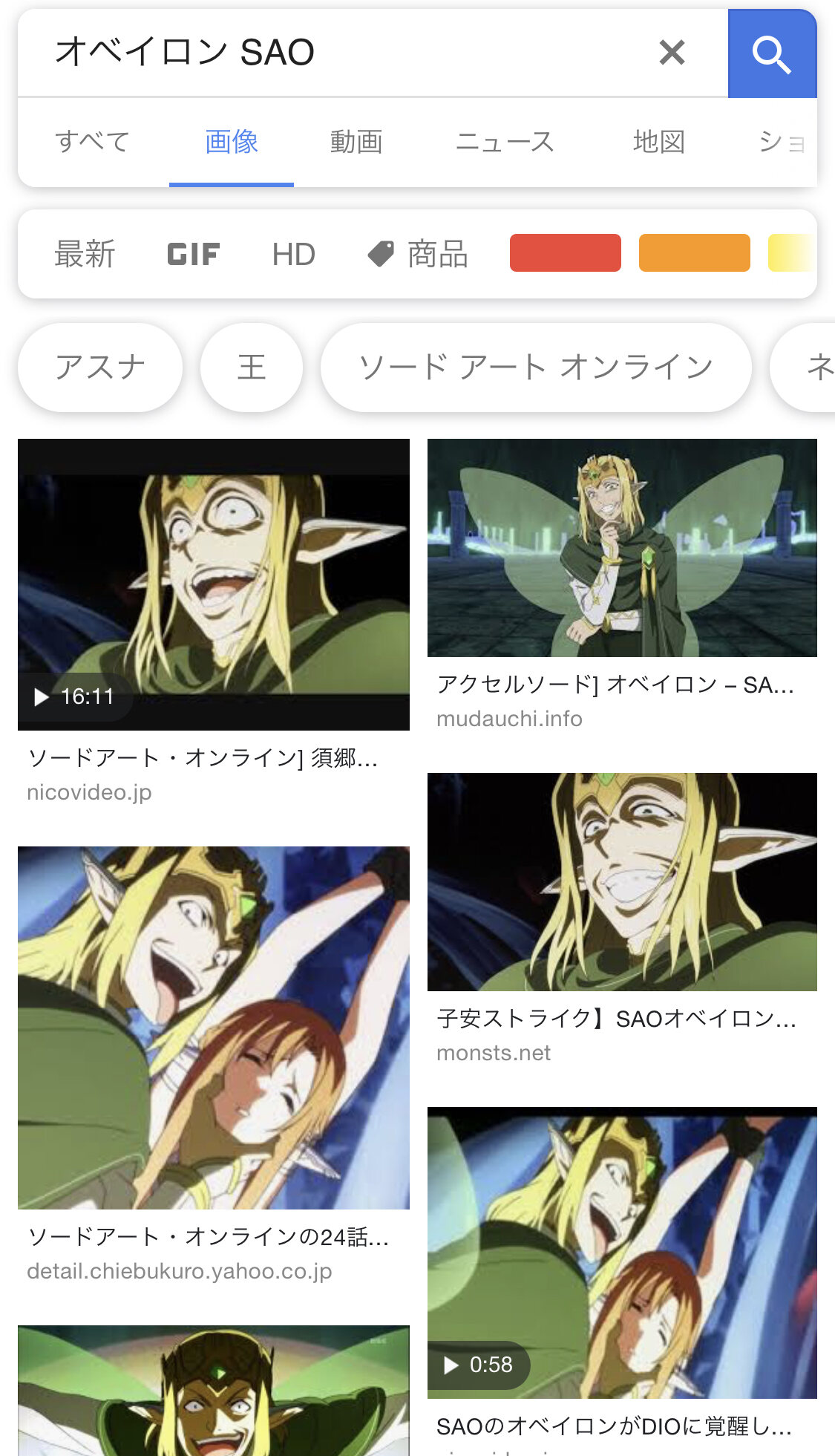This screenshot has height=1456, width=835.
Task: Filter results to GIF images
Action: pyautogui.click(x=193, y=254)
